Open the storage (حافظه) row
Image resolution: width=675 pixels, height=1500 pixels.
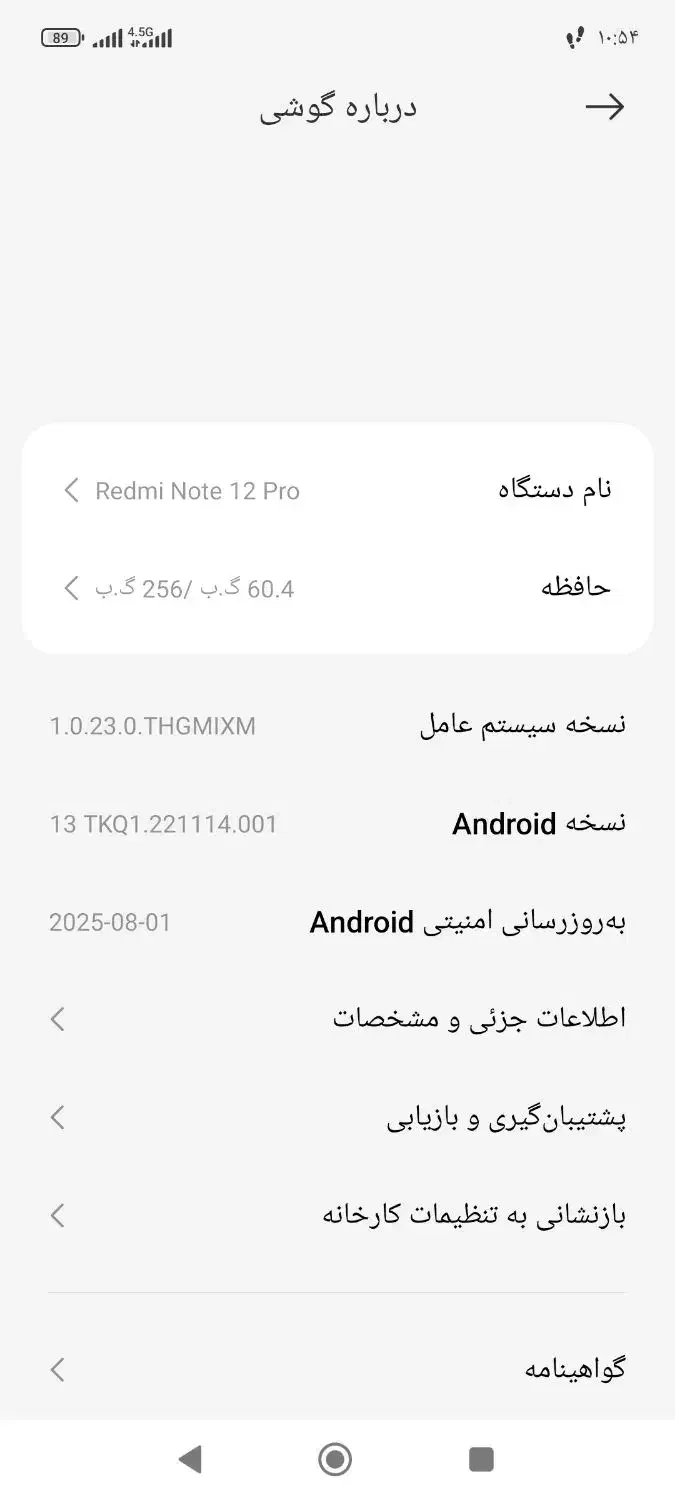(337, 587)
